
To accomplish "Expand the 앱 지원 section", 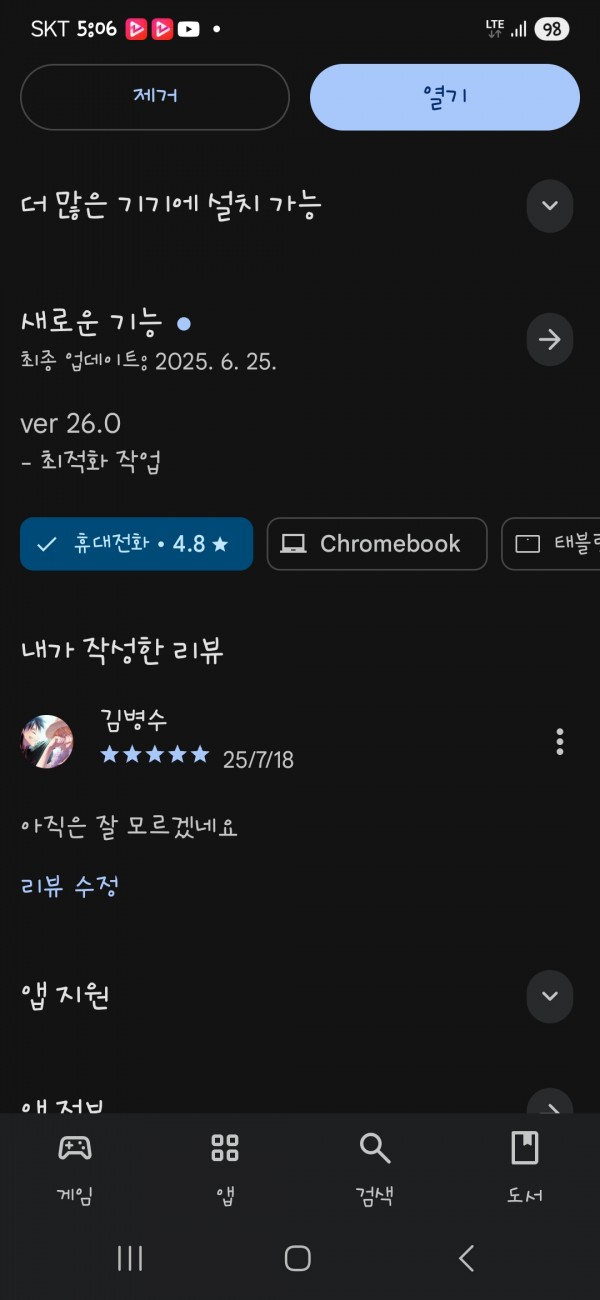I will [550, 997].
